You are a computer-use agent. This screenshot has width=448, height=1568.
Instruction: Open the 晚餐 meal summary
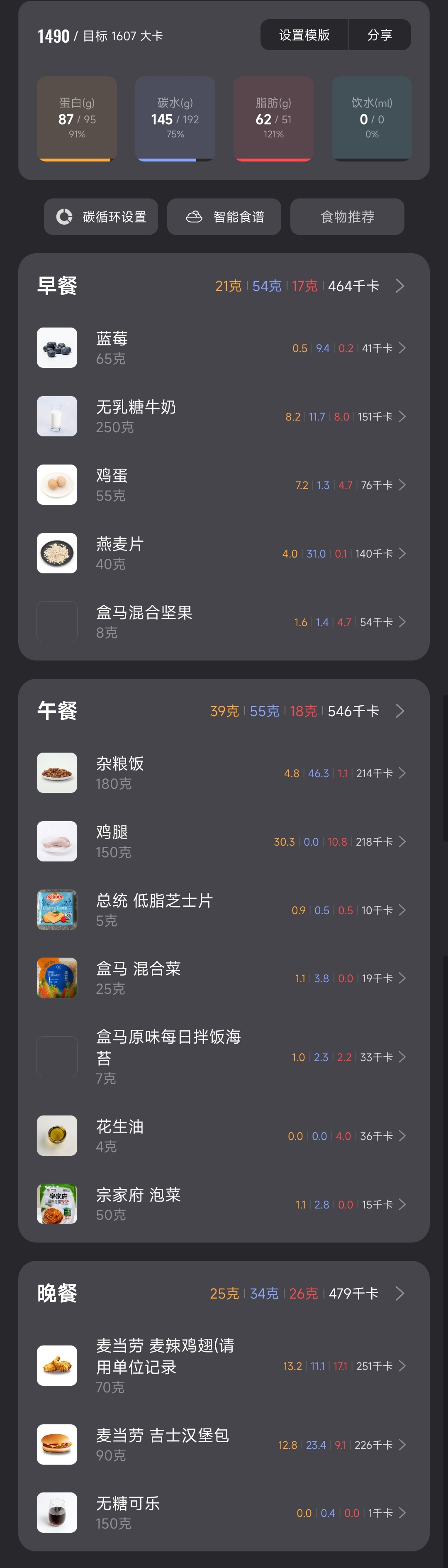(224, 1294)
